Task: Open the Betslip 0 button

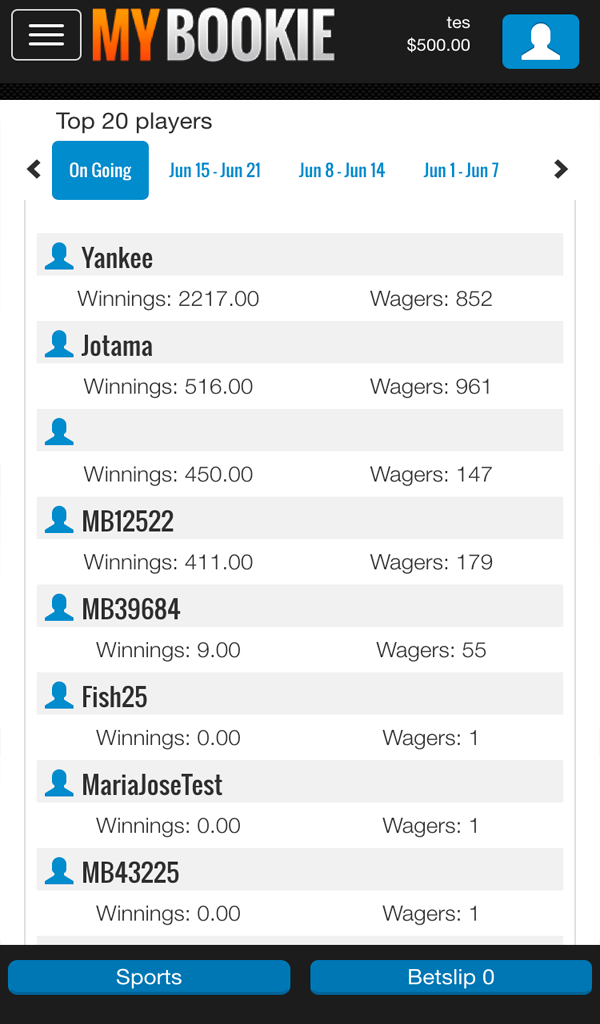Action: (451, 977)
